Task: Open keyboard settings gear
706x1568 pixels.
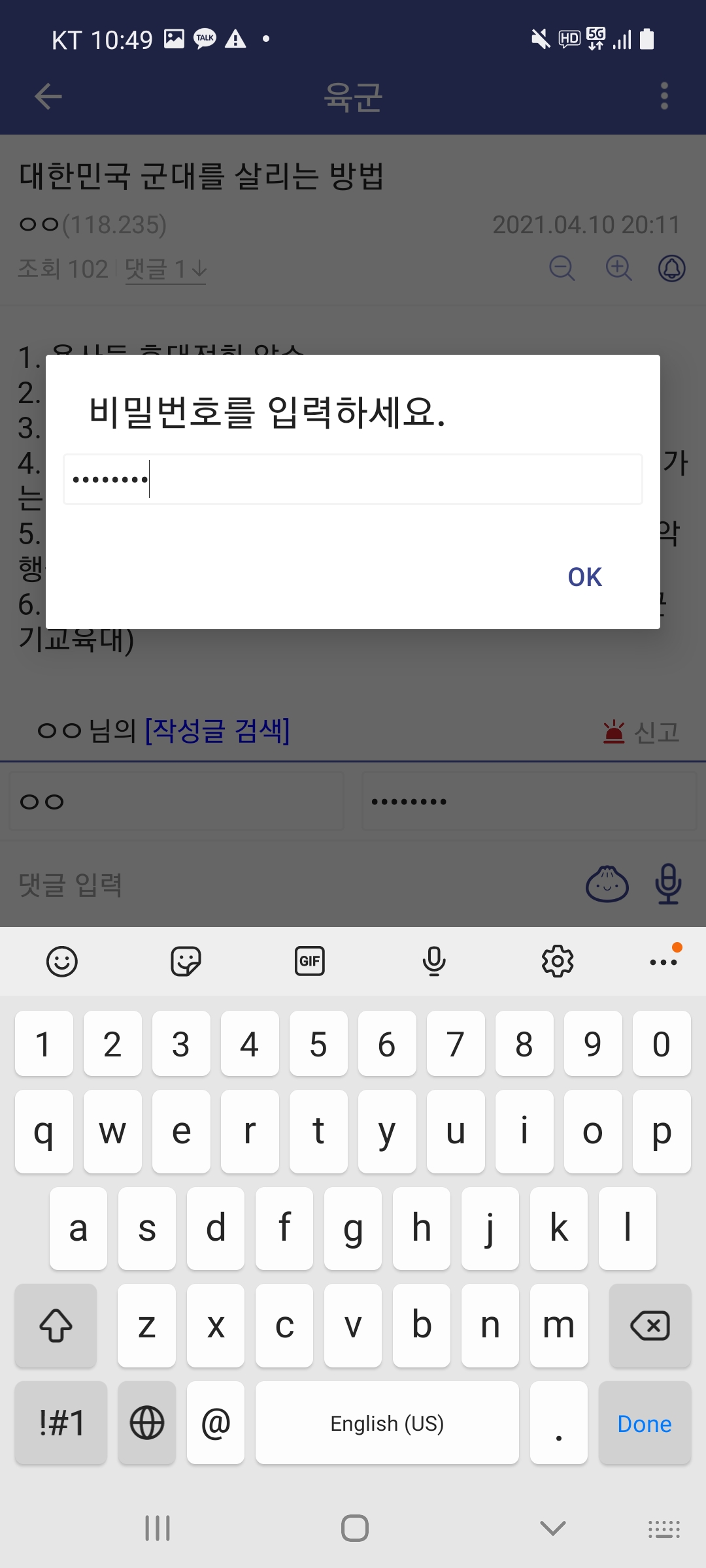Action: (558, 961)
